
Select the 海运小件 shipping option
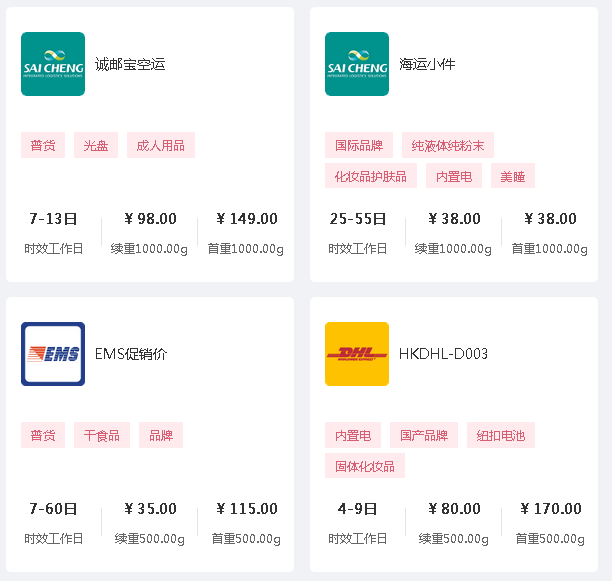[427, 64]
